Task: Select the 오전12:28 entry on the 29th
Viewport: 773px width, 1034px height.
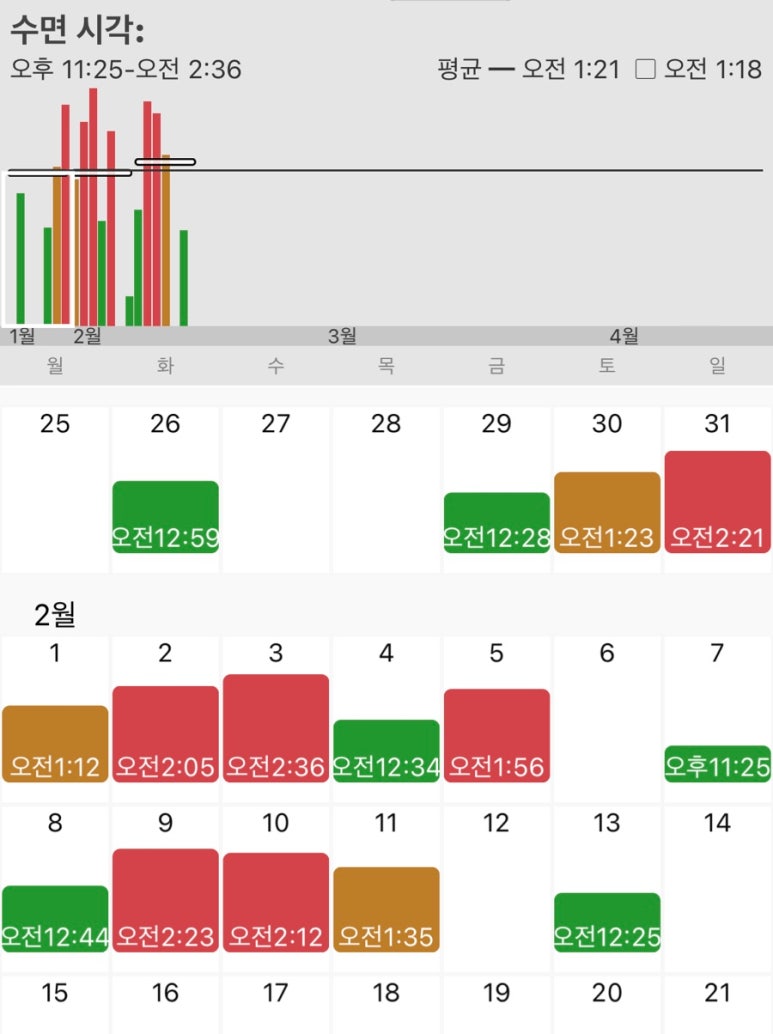Action: click(496, 523)
